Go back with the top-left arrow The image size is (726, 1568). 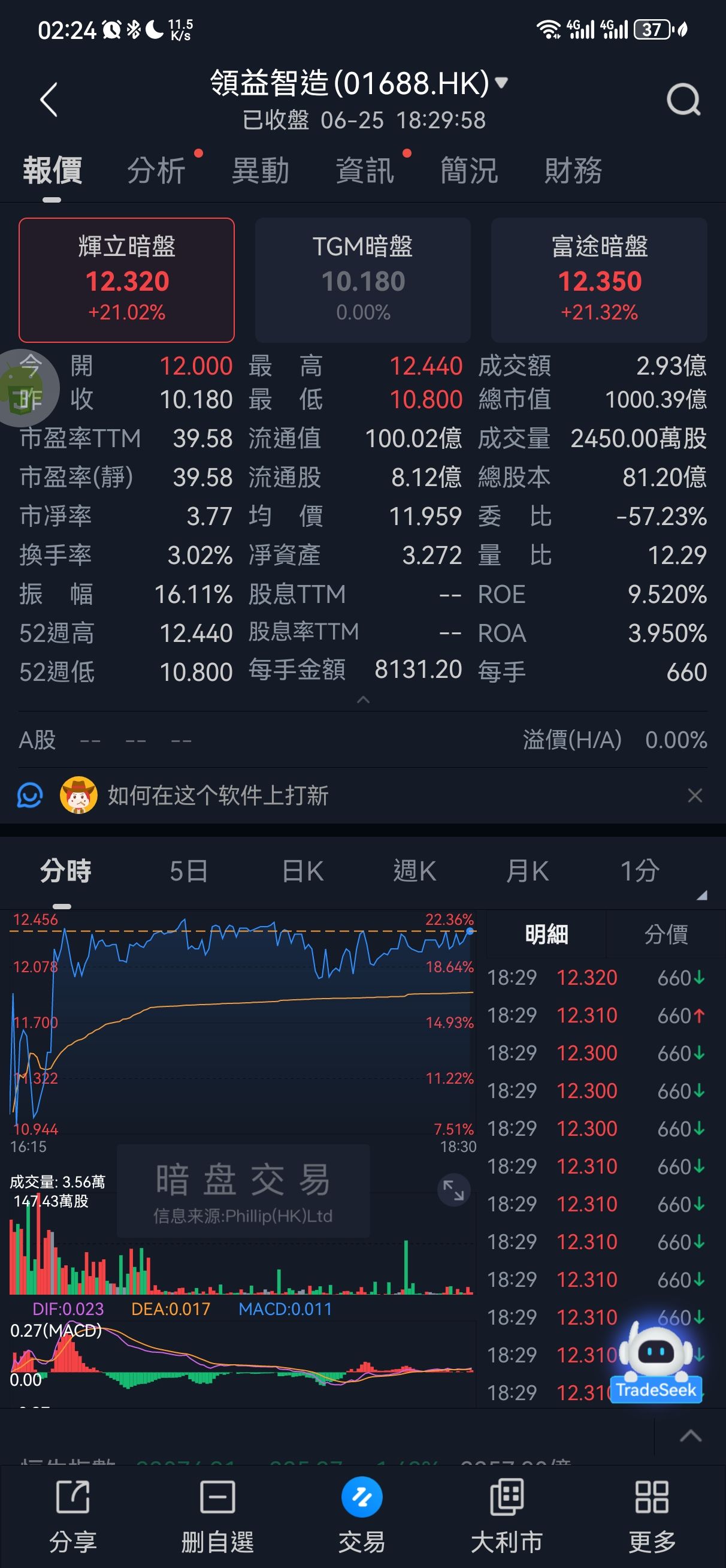pyautogui.click(x=49, y=99)
